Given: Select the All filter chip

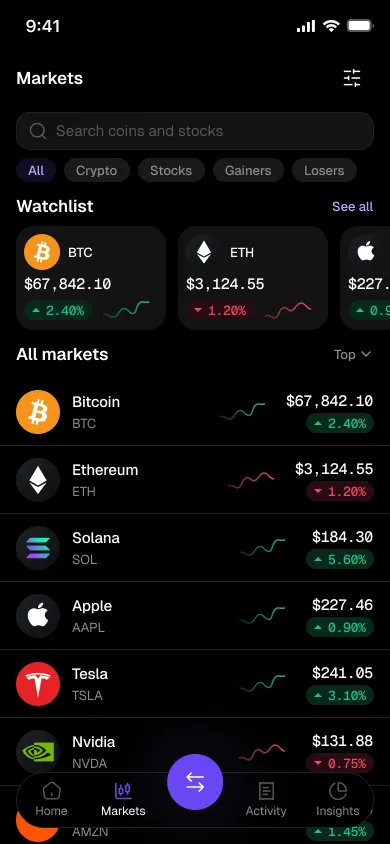Looking at the screenshot, I should click(36, 171).
